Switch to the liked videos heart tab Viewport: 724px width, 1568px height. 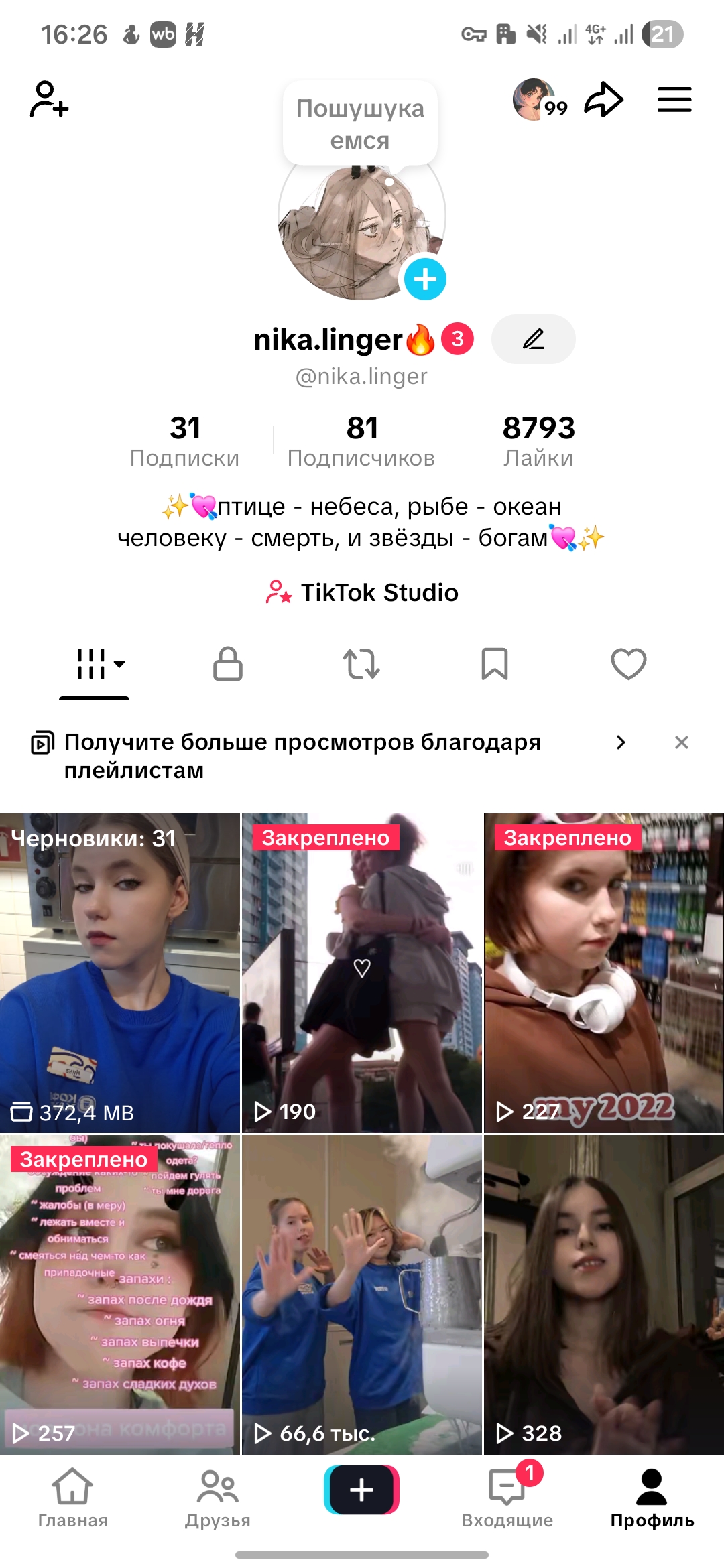(628, 664)
